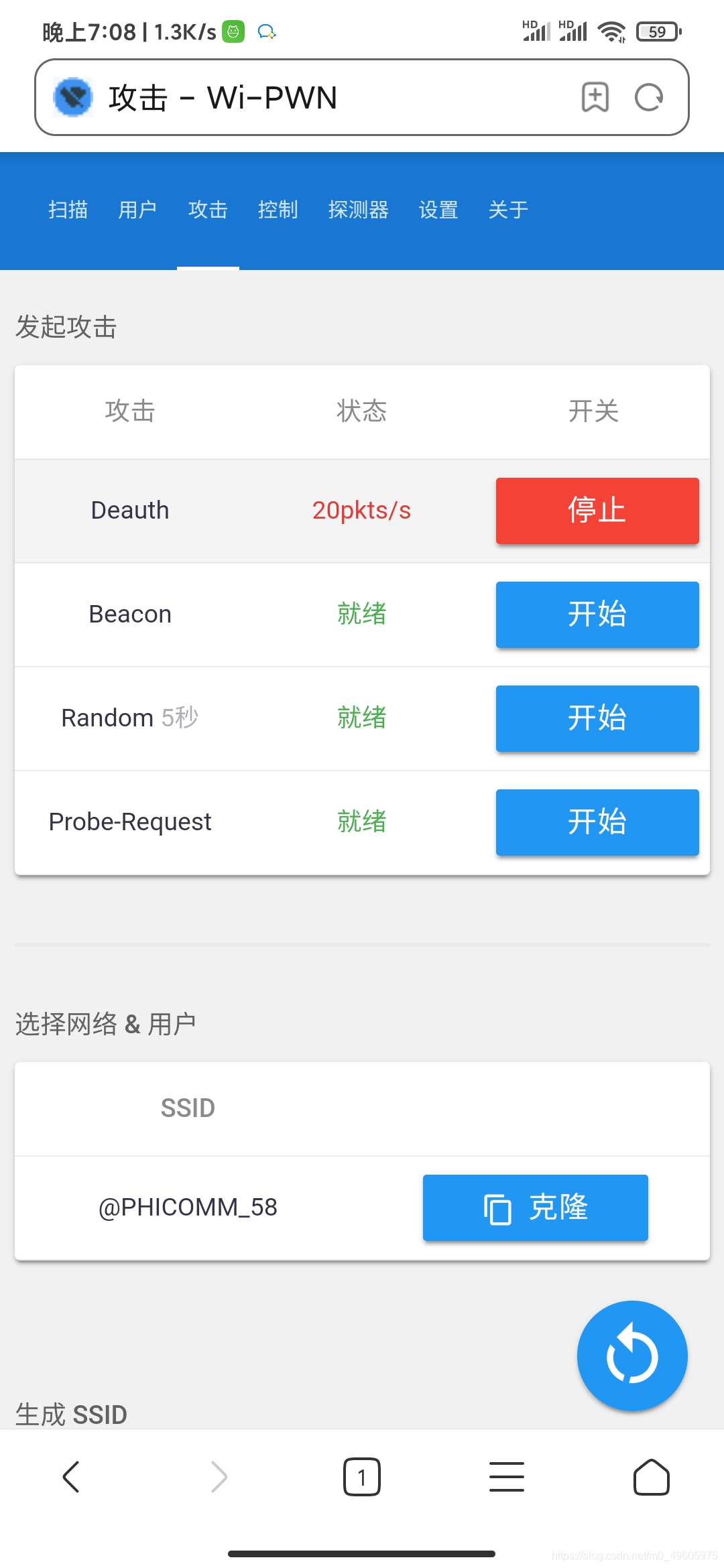Image resolution: width=724 pixels, height=1568 pixels.
Task: Go to the 控制 tab
Action: tap(278, 210)
